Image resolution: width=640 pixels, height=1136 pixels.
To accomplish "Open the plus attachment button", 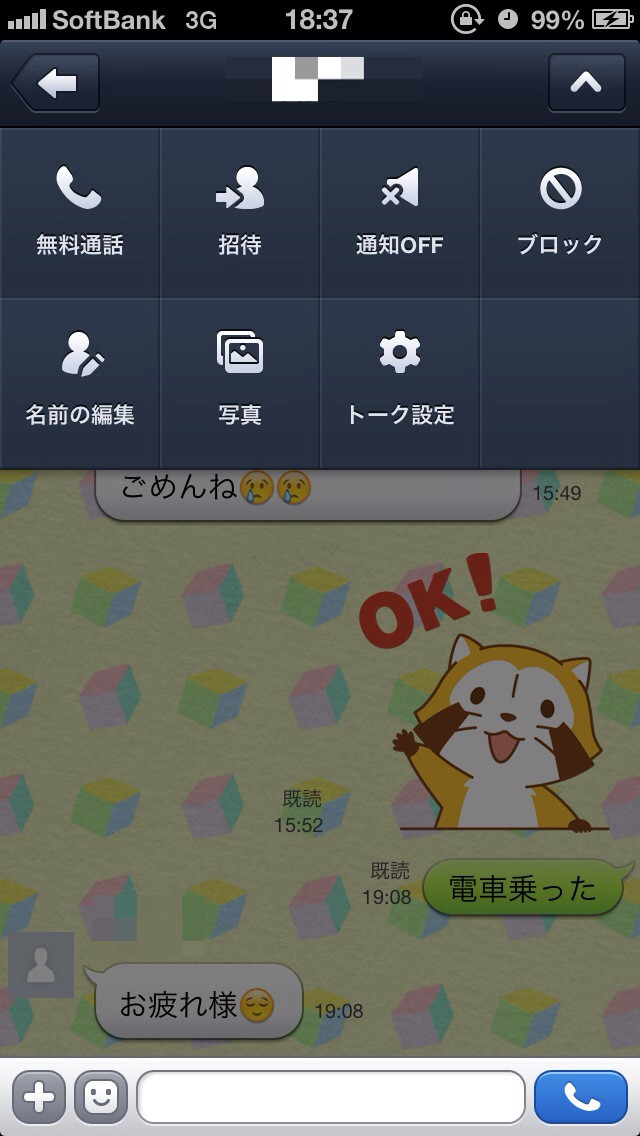I will [39, 1097].
